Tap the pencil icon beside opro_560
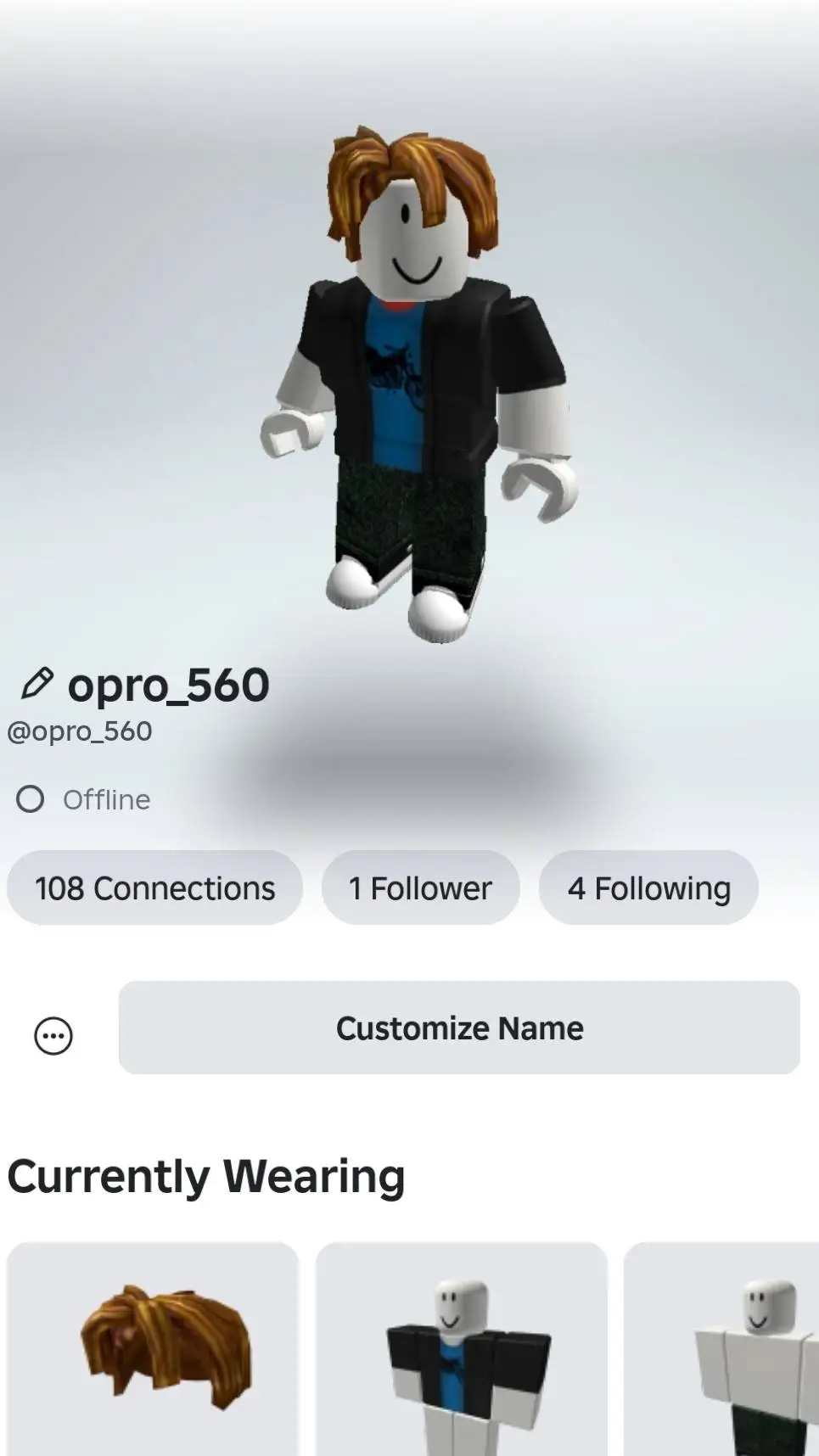819x1456 pixels. point(36,684)
